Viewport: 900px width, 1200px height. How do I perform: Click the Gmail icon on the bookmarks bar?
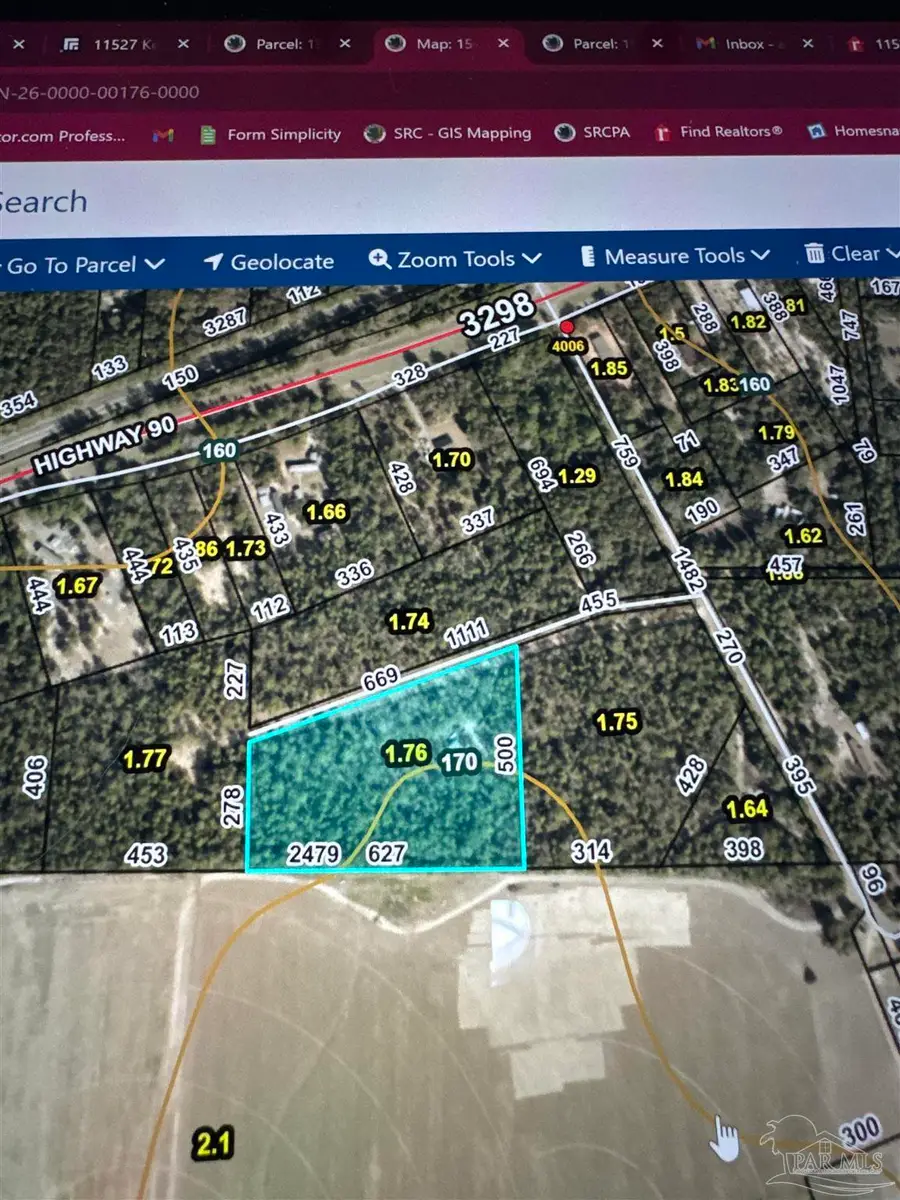click(x=164, y=131)
